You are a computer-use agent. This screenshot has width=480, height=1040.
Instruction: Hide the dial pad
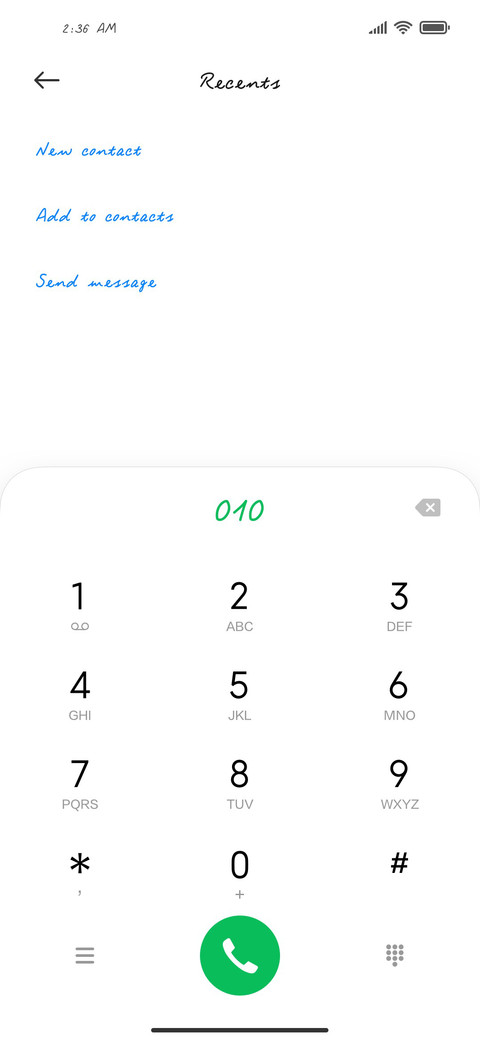click(395, 954)
